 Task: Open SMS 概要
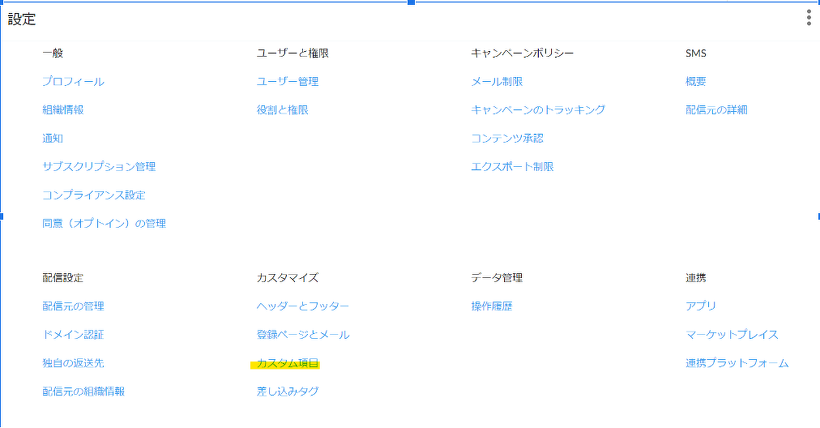click(x=696, y=82)
